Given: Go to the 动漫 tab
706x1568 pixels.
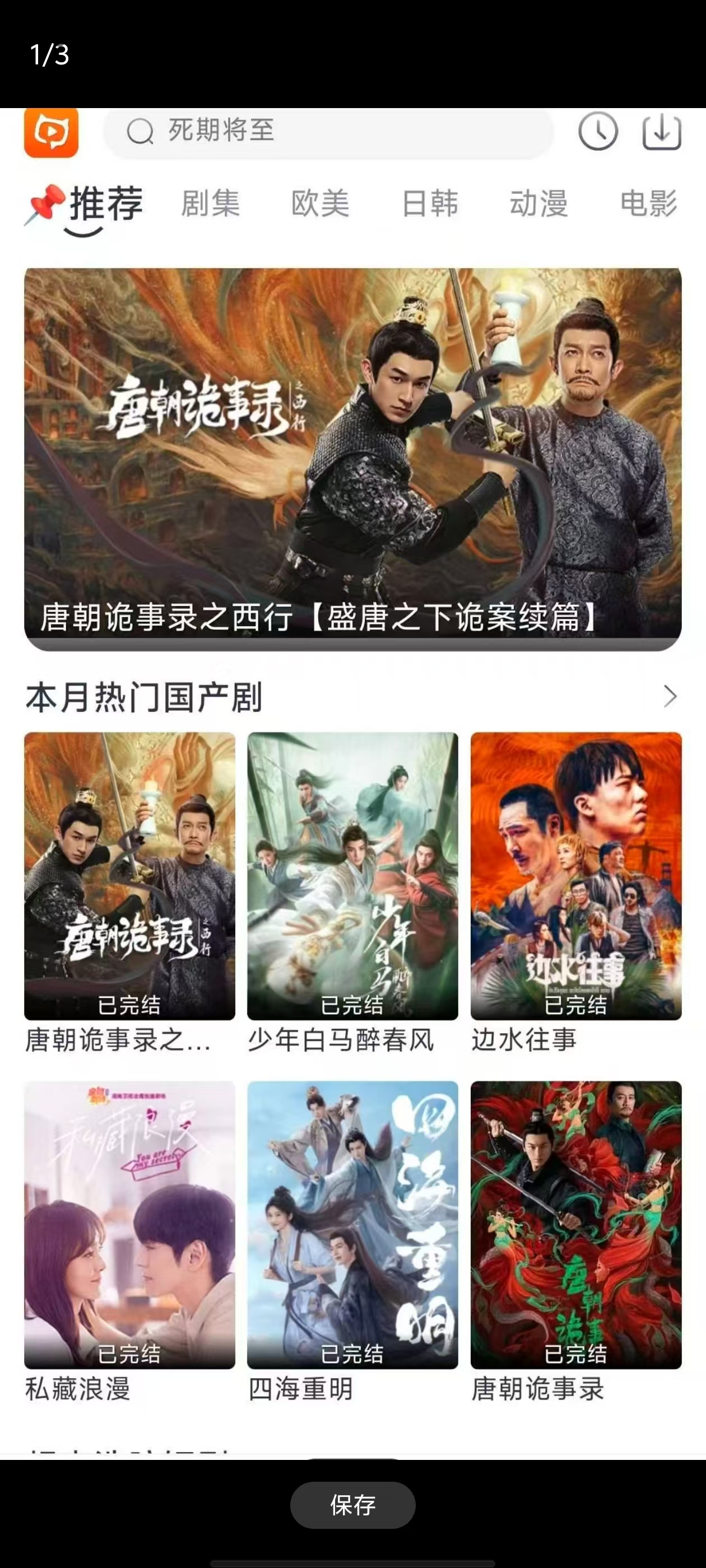Looking at the screenshot, I should 539,203.
